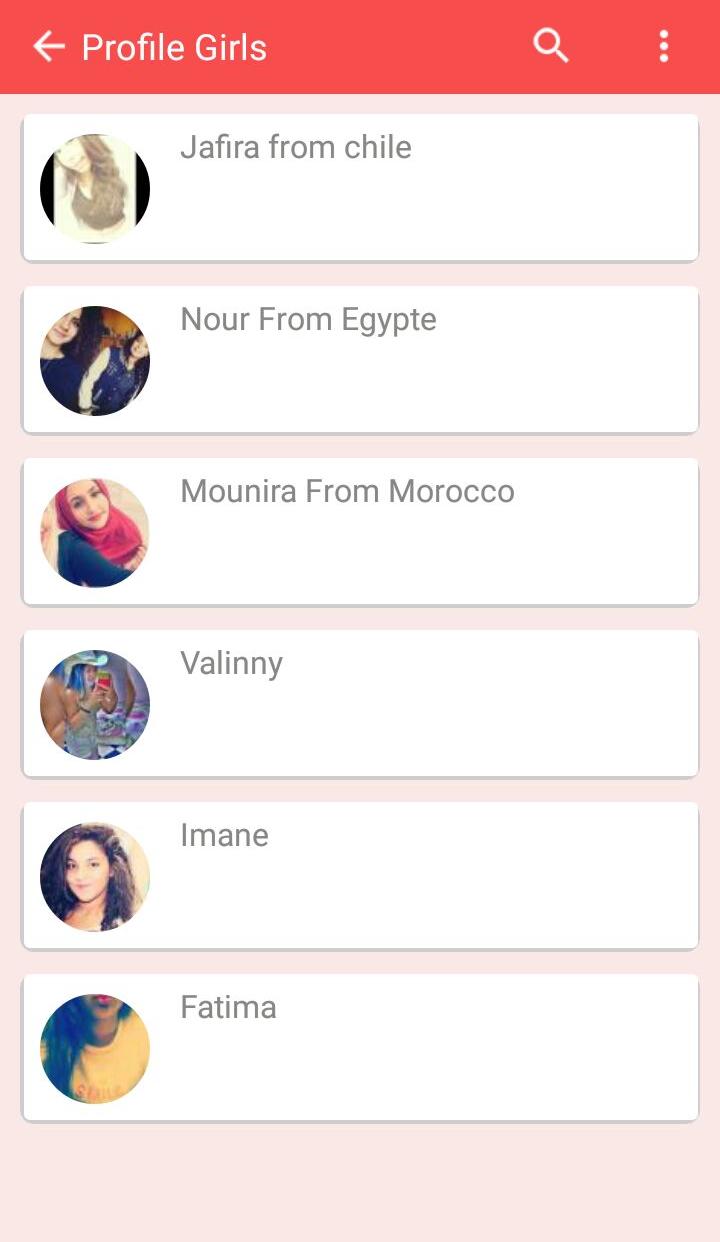The width and height of the screenshot is (720, 1242).
Task: Open the three-dot overflow menu
Action: tap(663, 46)
